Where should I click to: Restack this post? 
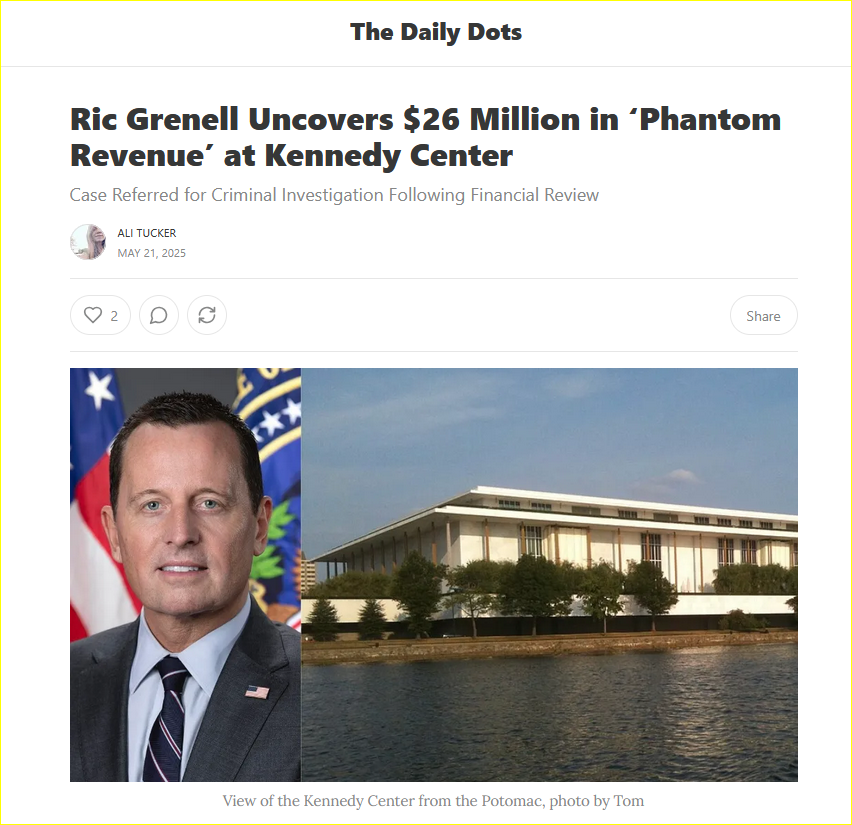pos(207,315)
